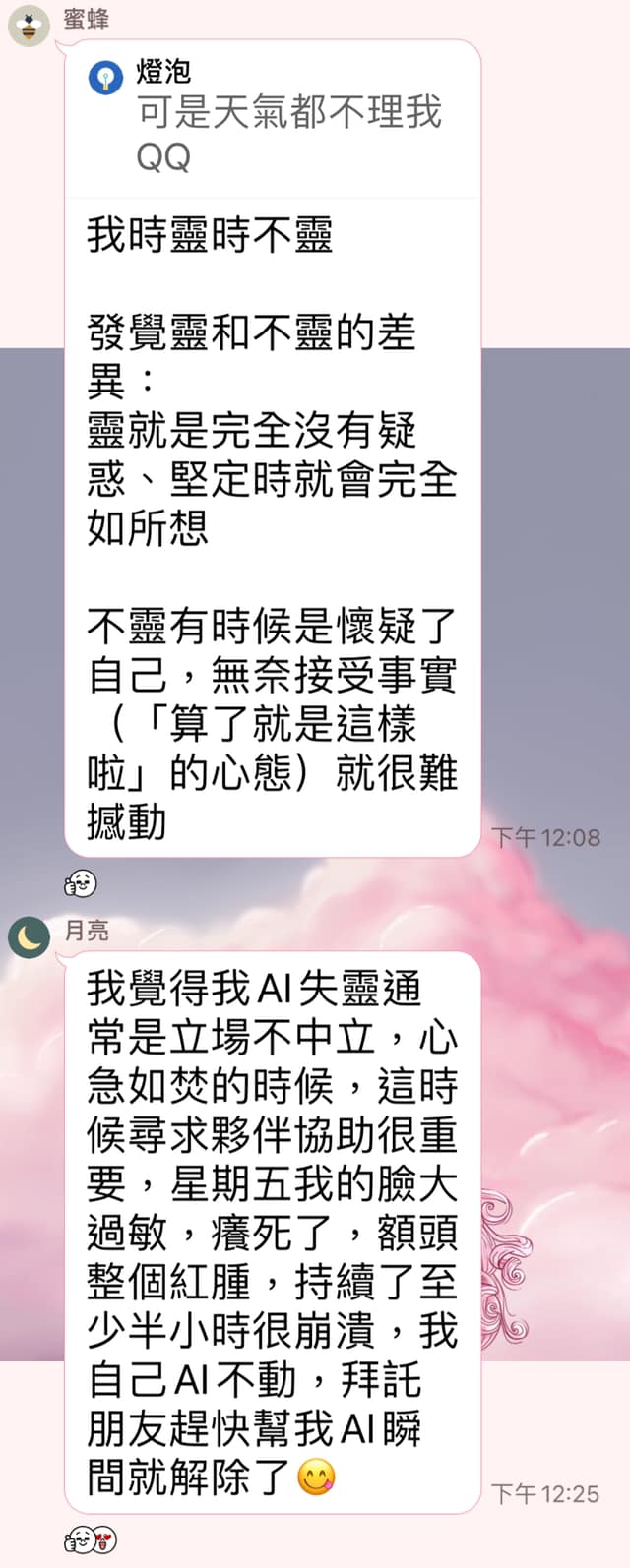This screenshot has width=630, height=1568.
Task: View reactions under 月亮's message
Action: pos(91,1539)
